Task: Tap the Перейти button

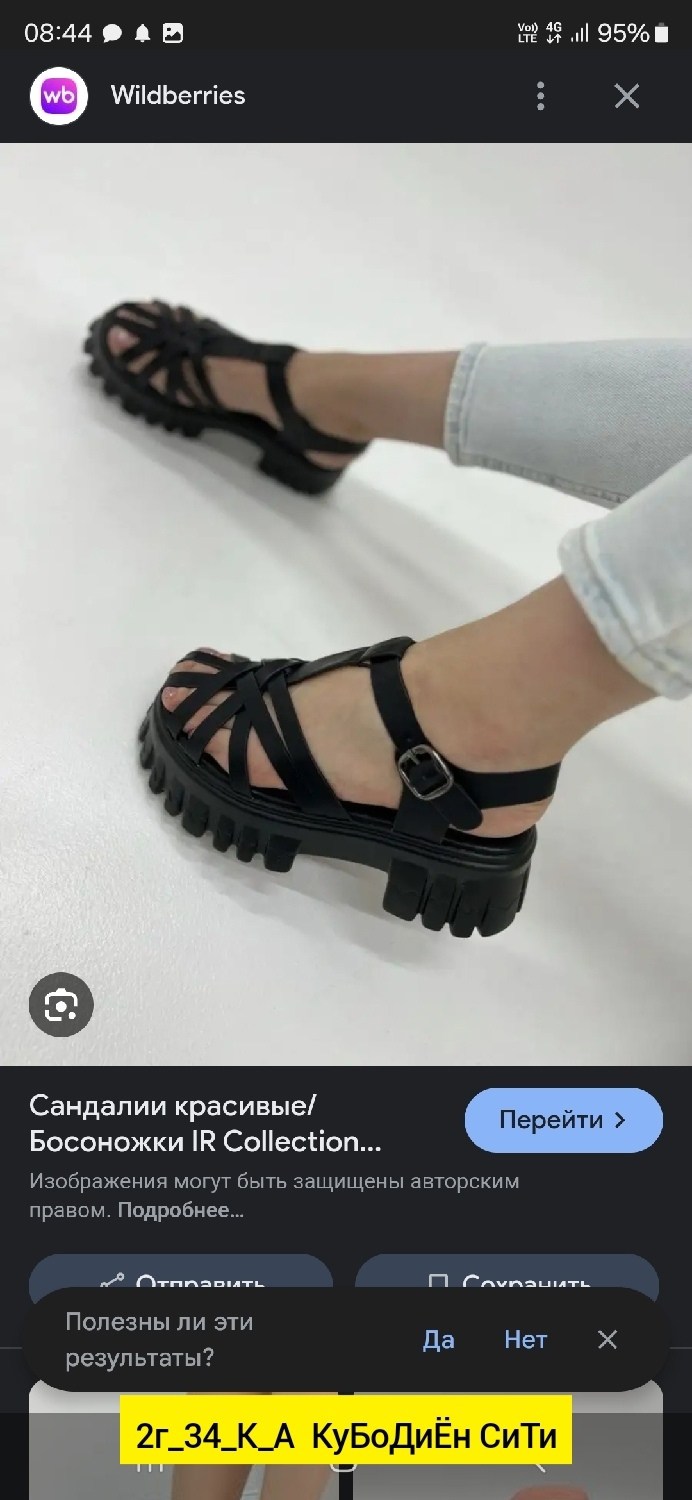Action: point(564,1120)
